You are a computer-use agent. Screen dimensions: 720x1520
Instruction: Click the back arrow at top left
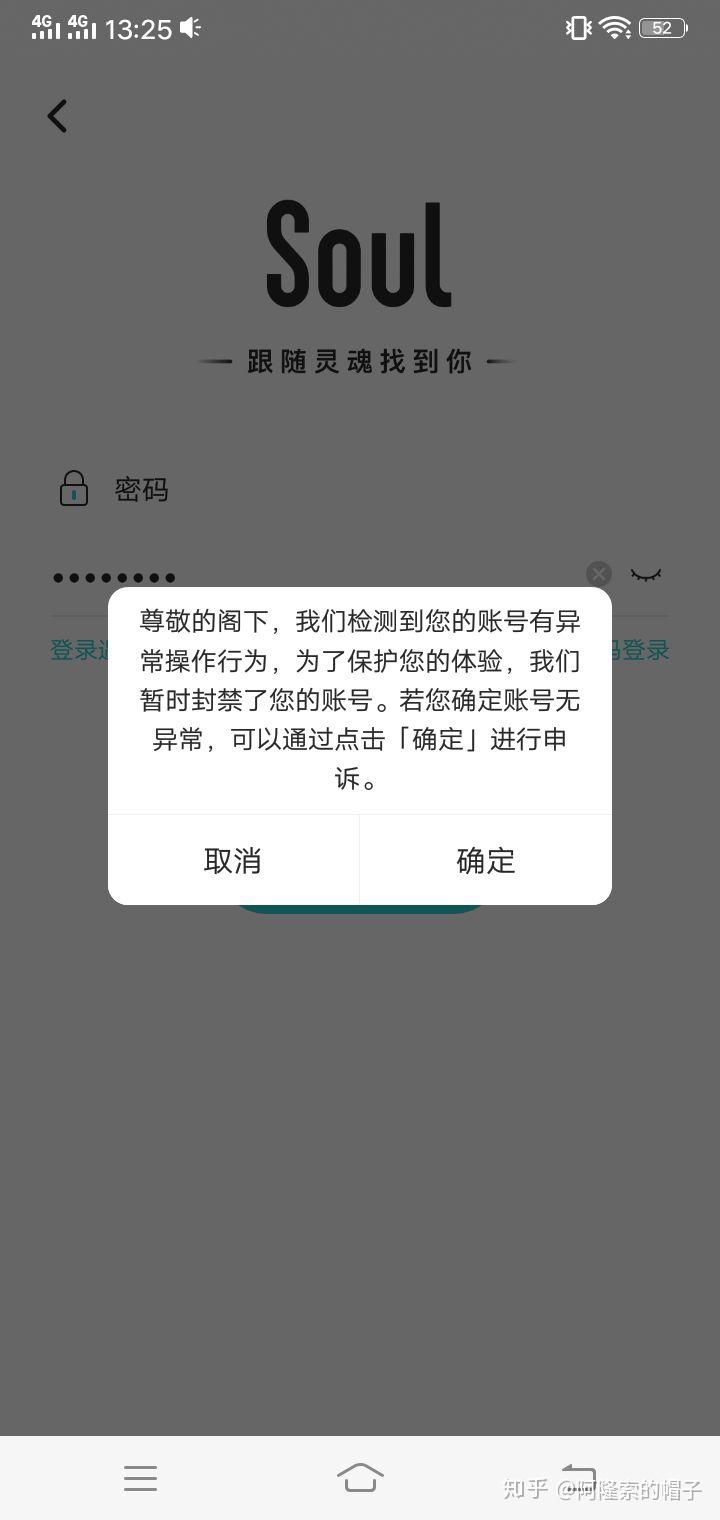coord(57,115)
